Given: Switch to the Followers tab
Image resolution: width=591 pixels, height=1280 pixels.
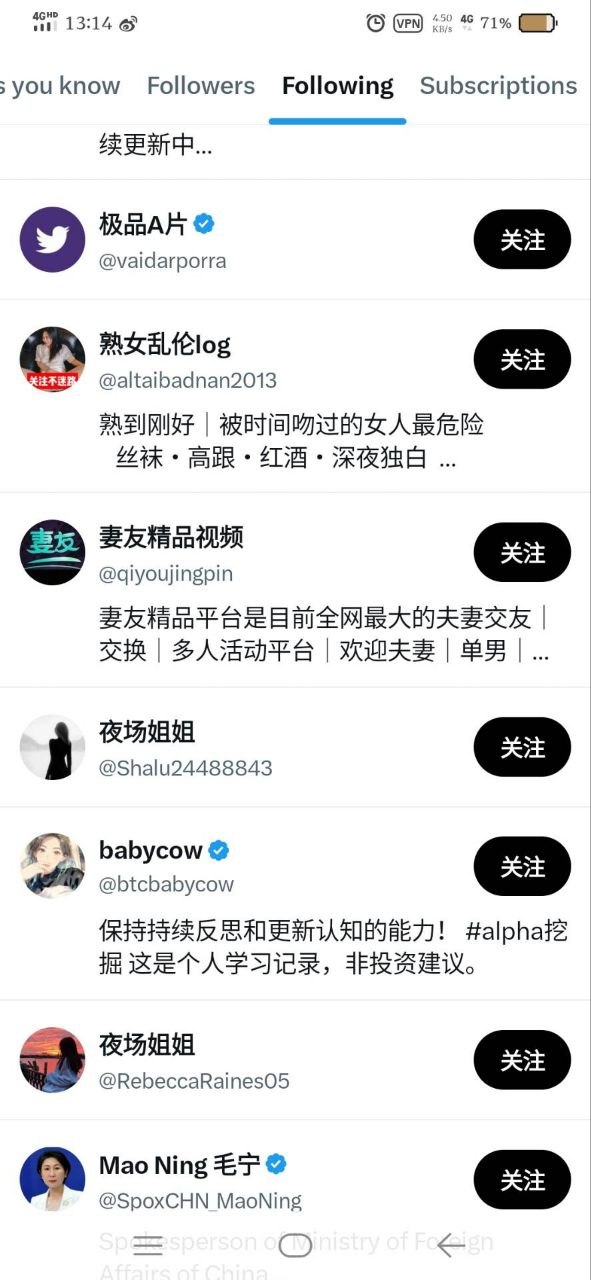Looking at the screenshot, I should coord(200,86).
